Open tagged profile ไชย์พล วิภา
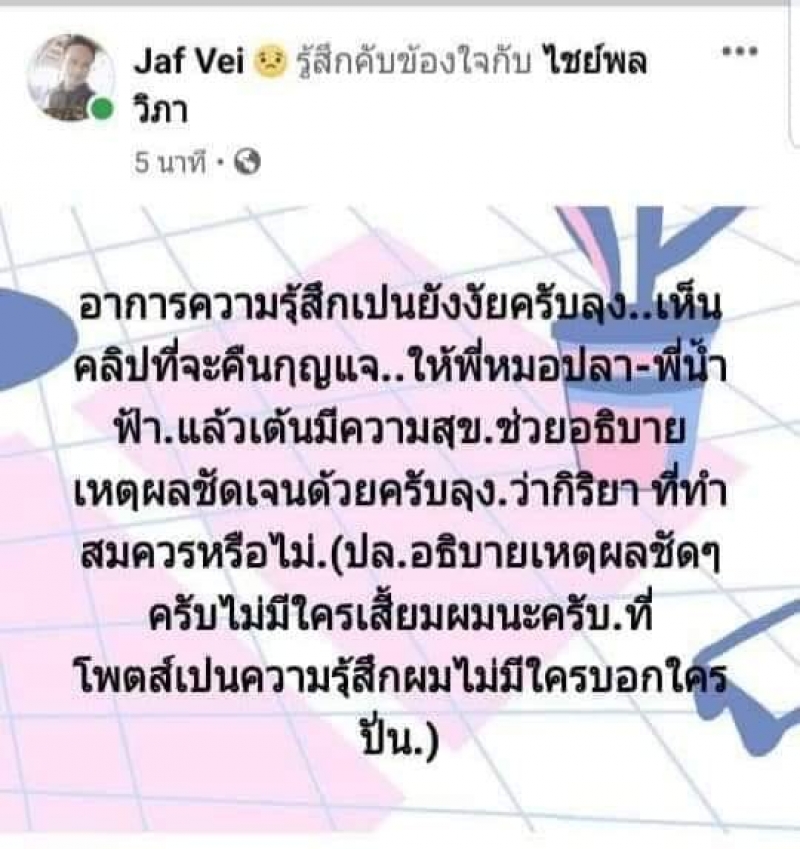 (595, 63)
